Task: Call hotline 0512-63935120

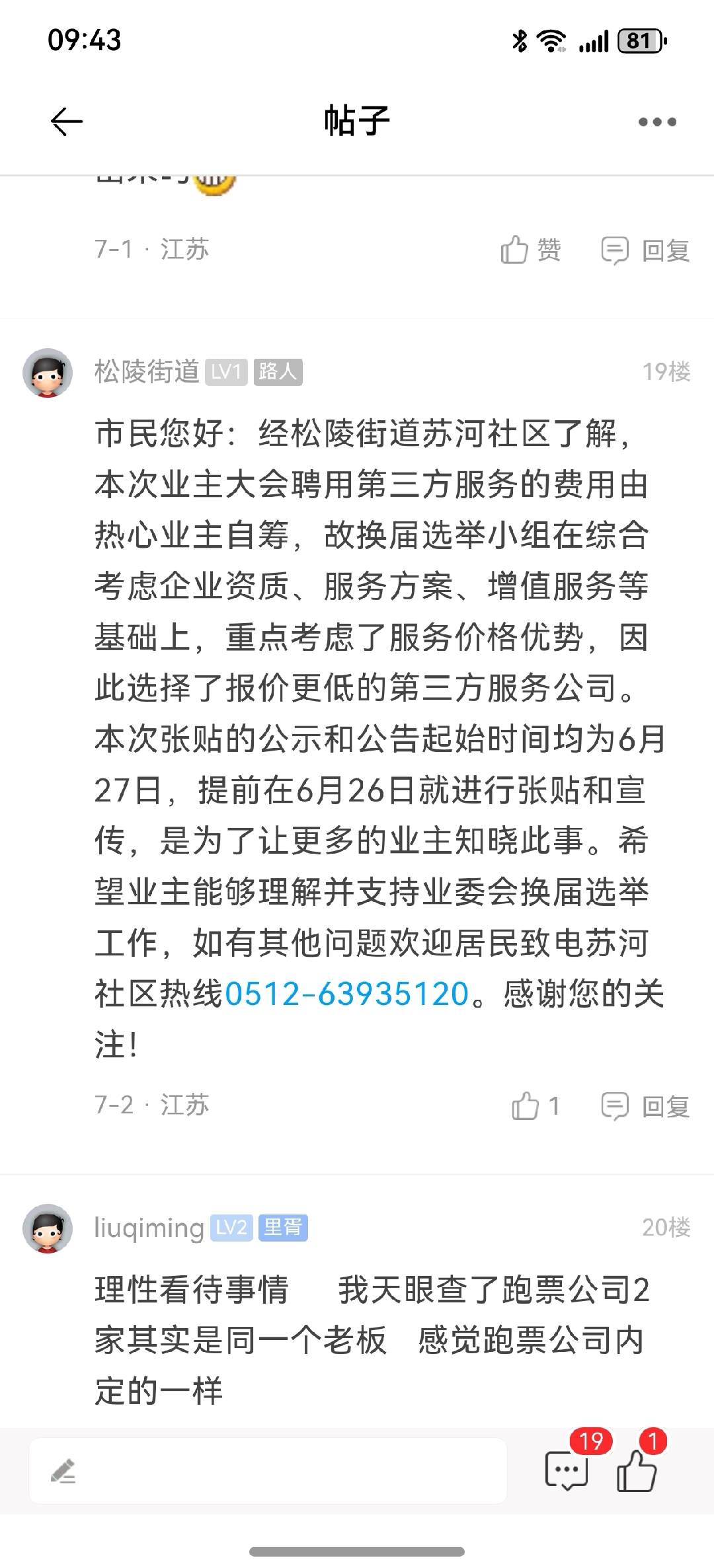Action: point(347,994)
